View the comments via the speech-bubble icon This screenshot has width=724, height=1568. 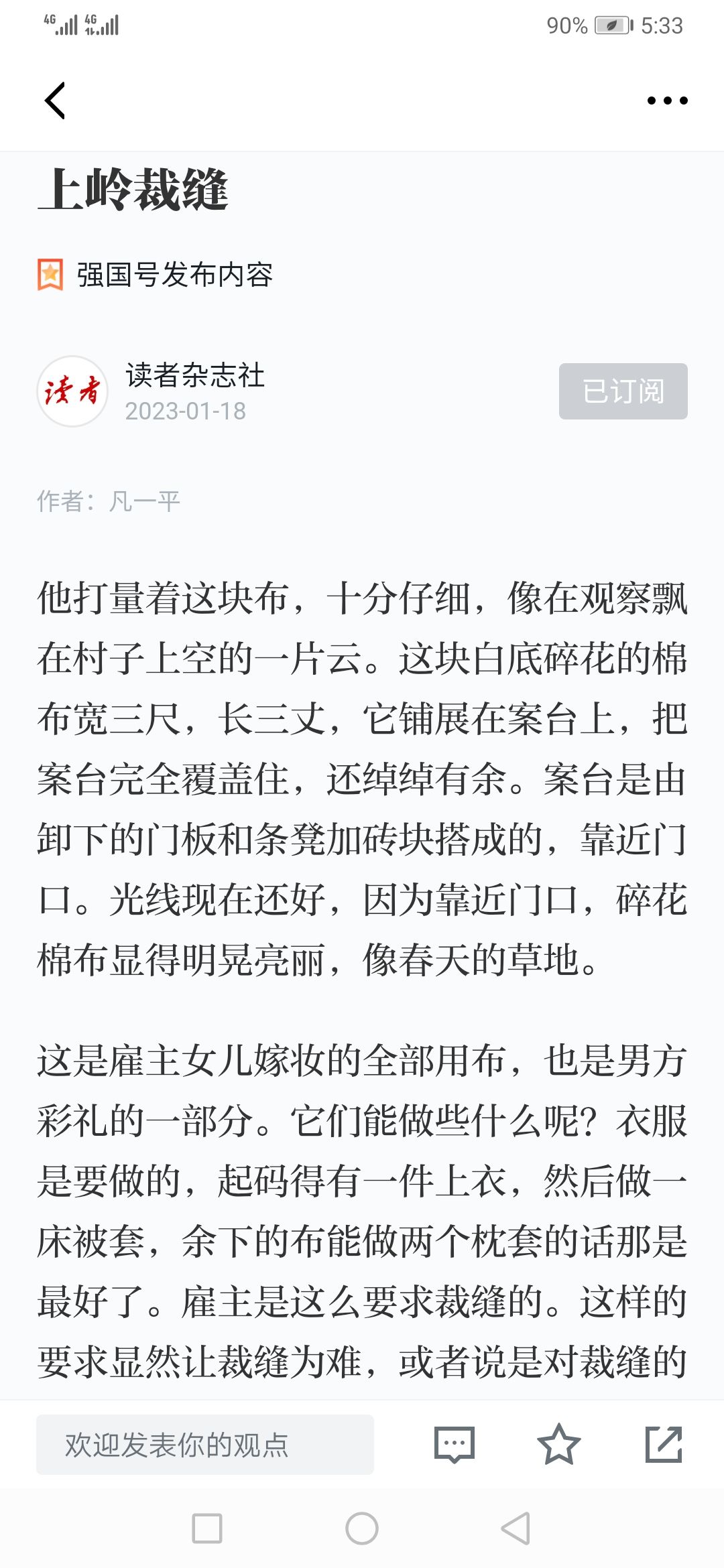tap(455, 1445)
